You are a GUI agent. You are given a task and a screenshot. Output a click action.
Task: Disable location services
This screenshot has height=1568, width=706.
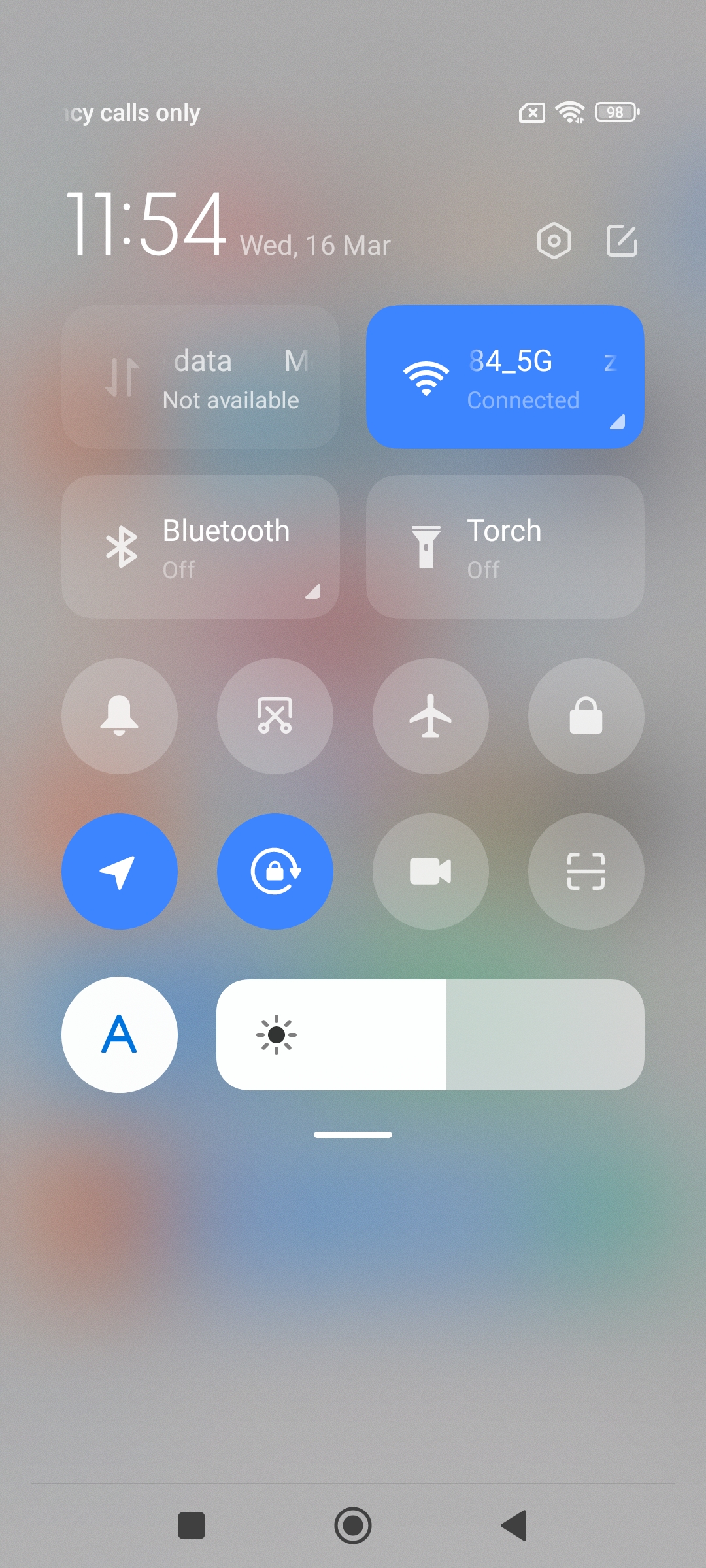(x=120, y=872)
